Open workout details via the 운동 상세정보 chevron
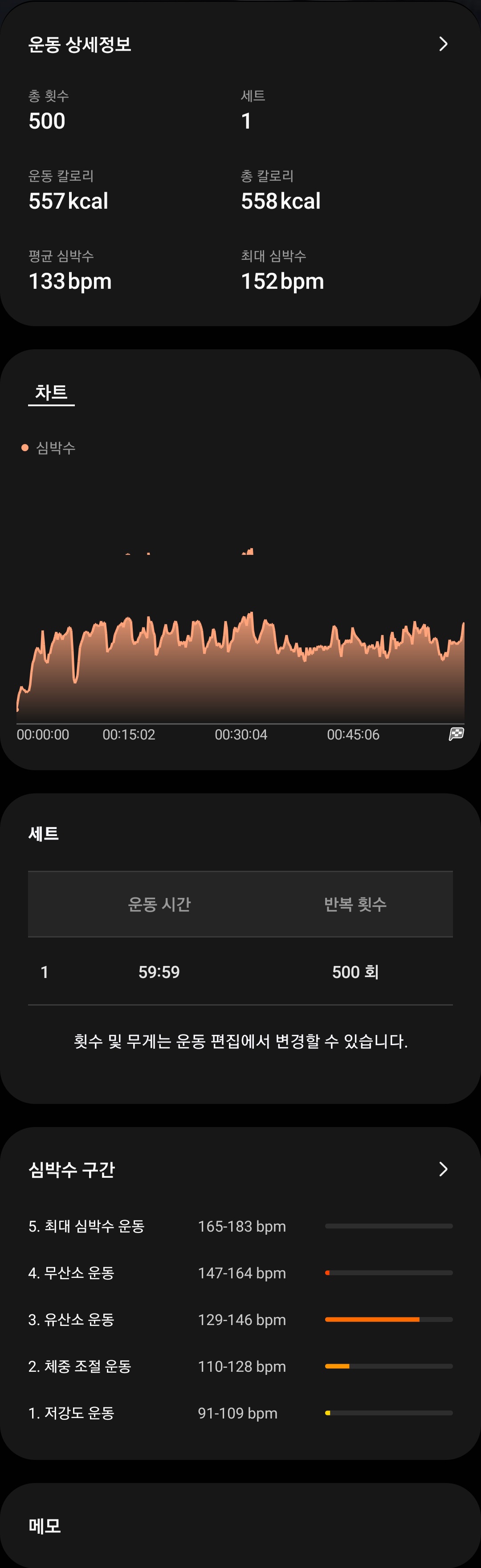Image resolution: width=481 pixels, height=1568 pixels. coord(443,44)
